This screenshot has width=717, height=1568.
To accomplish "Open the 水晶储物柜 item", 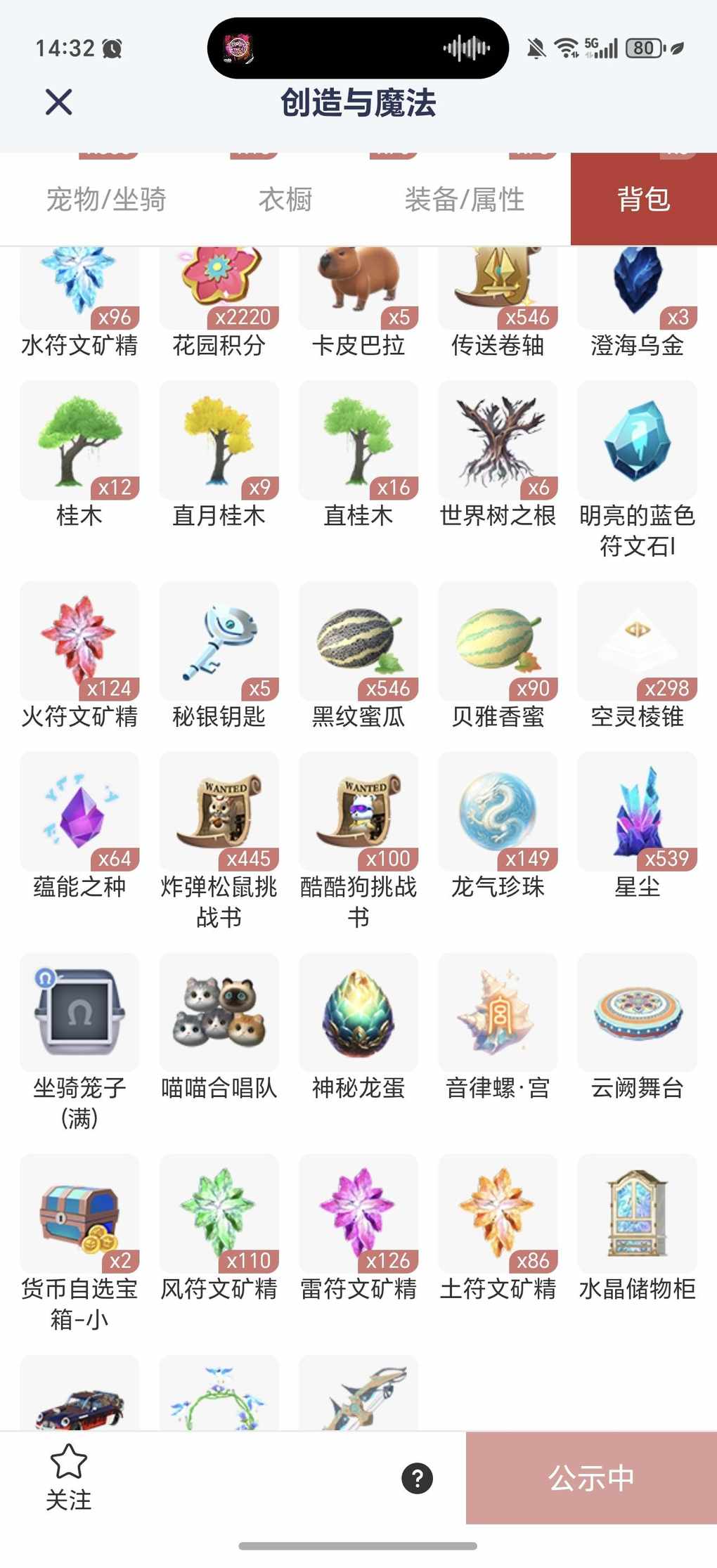I will pos(637,1214).
